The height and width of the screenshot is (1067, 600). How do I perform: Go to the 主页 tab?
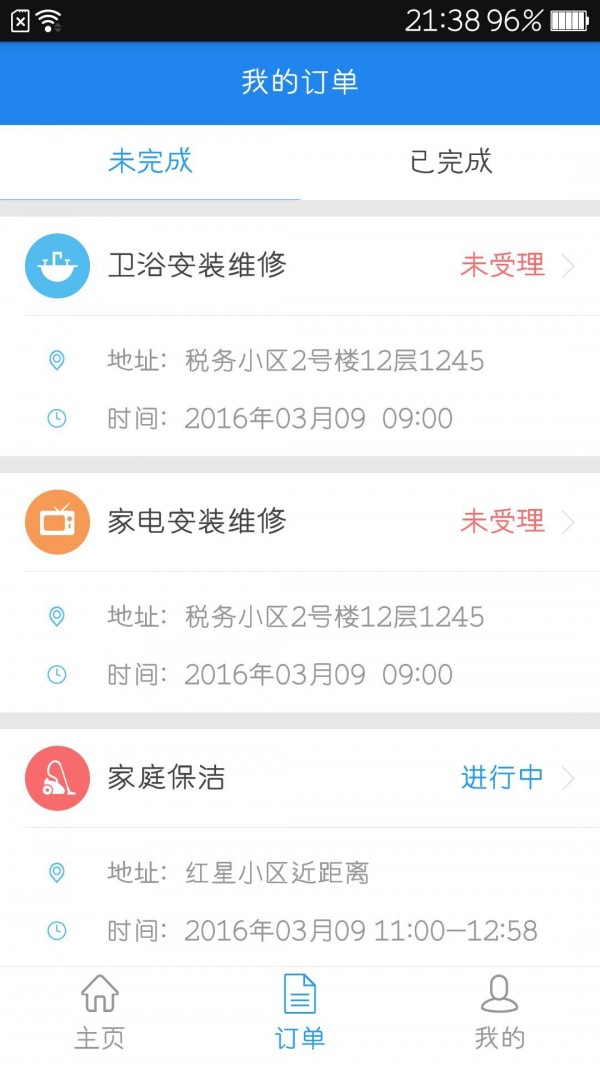coord(100,1014)
